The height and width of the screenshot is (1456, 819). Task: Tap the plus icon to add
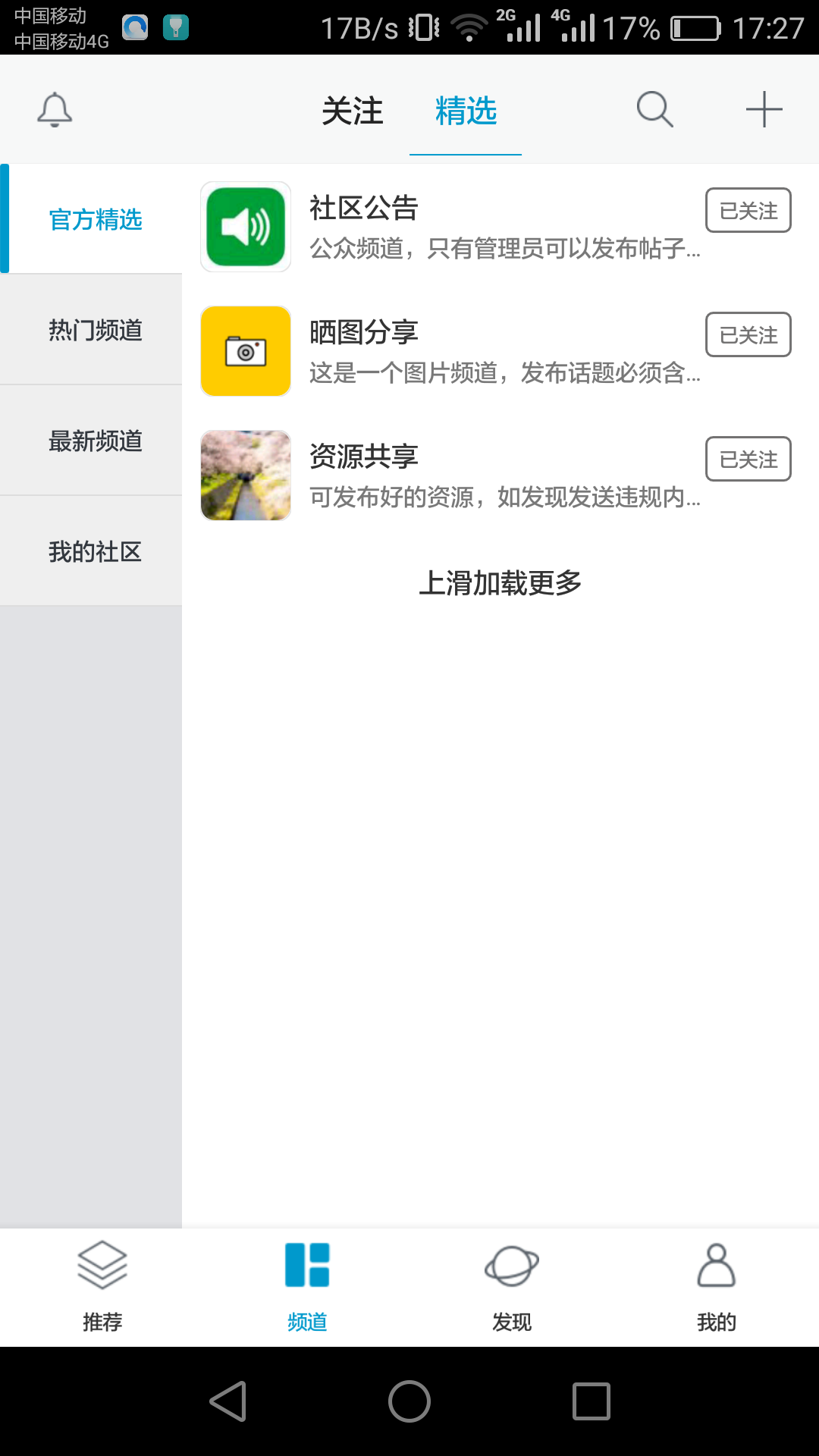point(764,111)
